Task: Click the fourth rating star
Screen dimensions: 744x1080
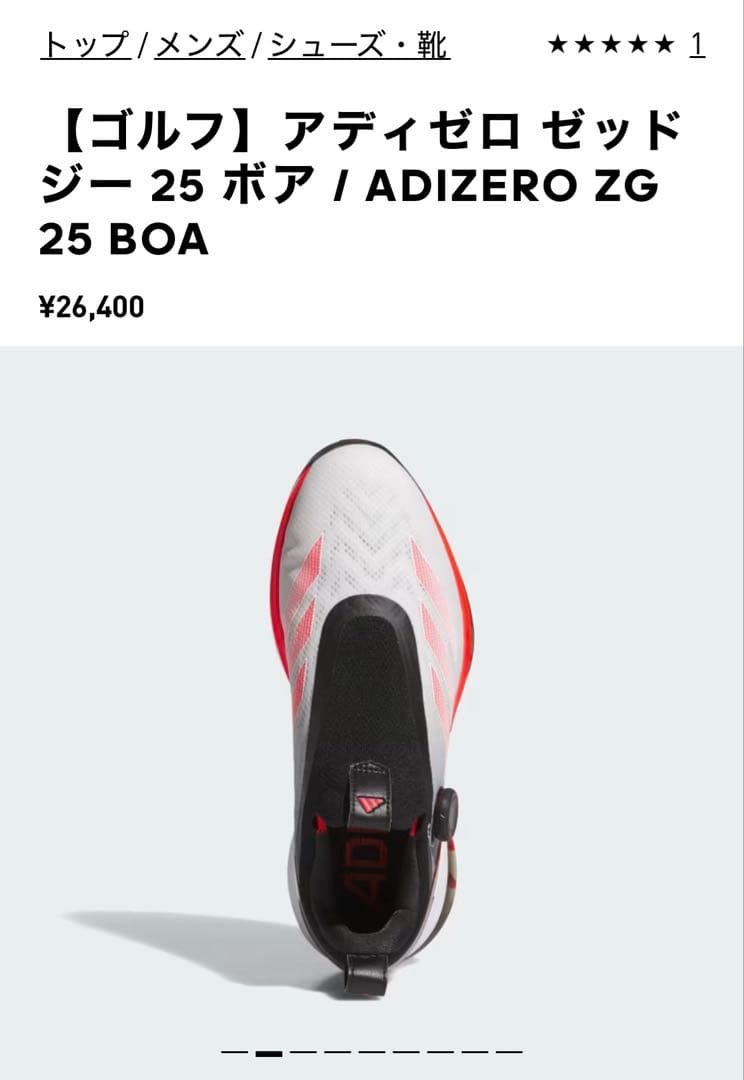Action: (x=637, y=44)
